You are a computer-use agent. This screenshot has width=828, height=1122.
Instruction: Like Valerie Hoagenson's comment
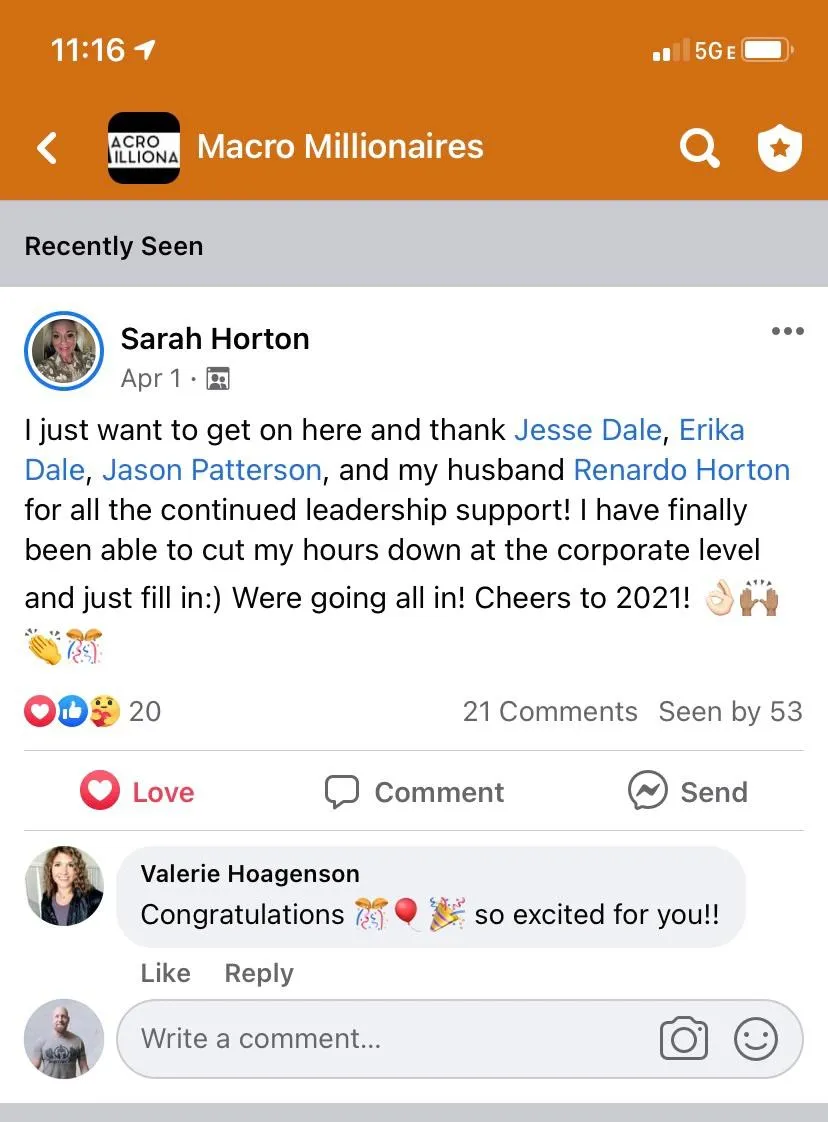pyautogui.click(x=165, y=973)
